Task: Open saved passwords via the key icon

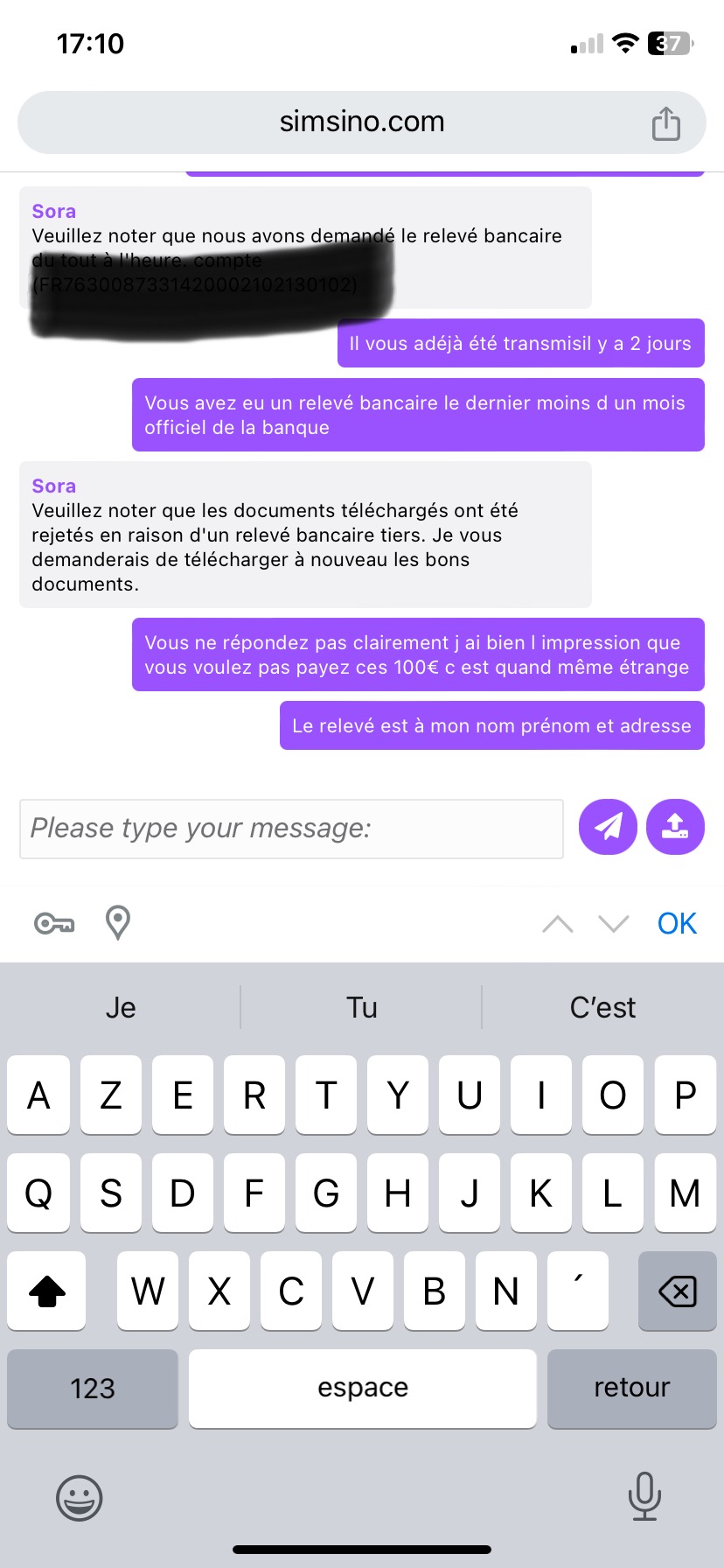Action: [x=54, y=923]
